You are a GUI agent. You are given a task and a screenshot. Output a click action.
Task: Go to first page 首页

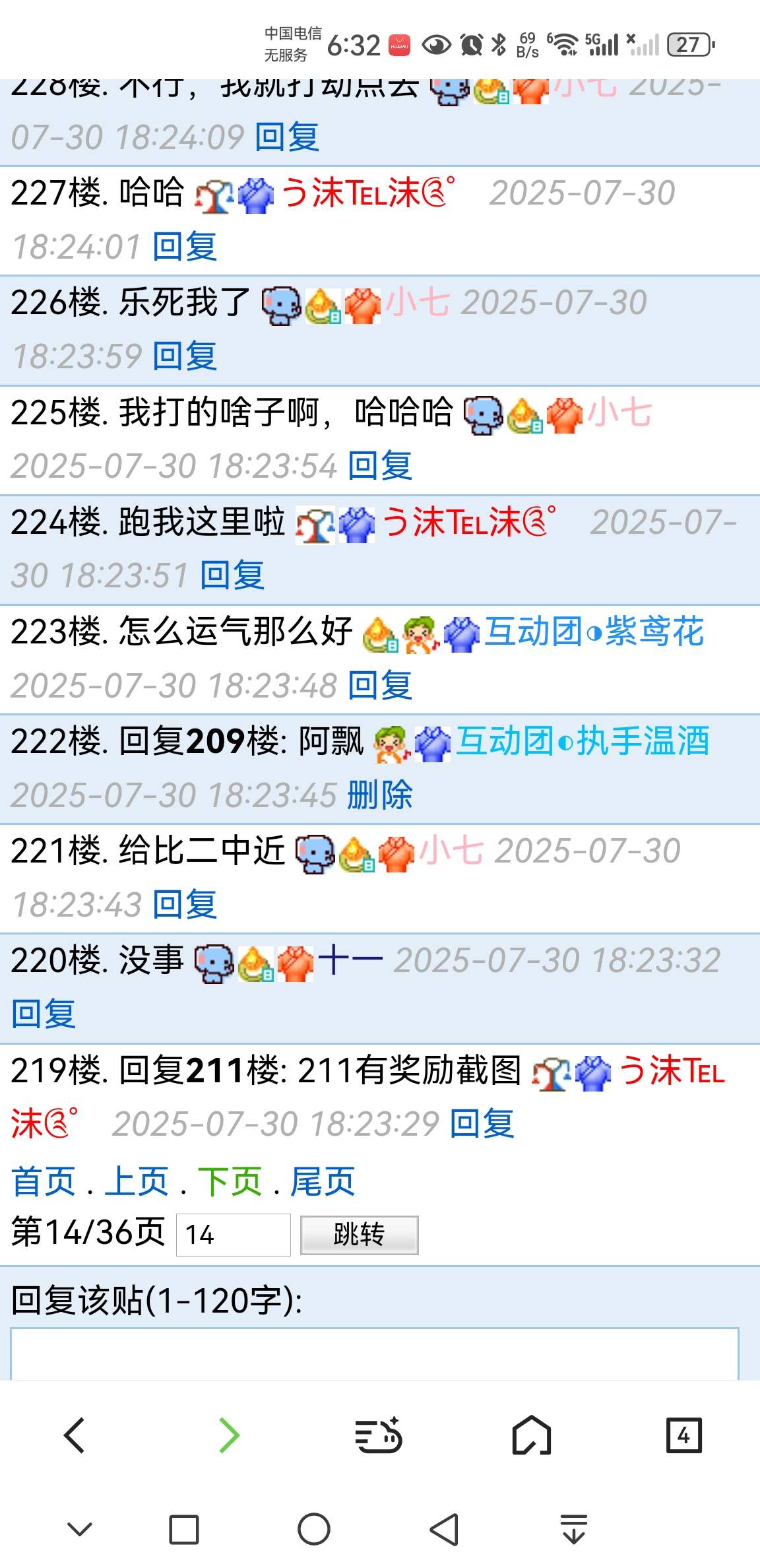[x=44, y=1181]
